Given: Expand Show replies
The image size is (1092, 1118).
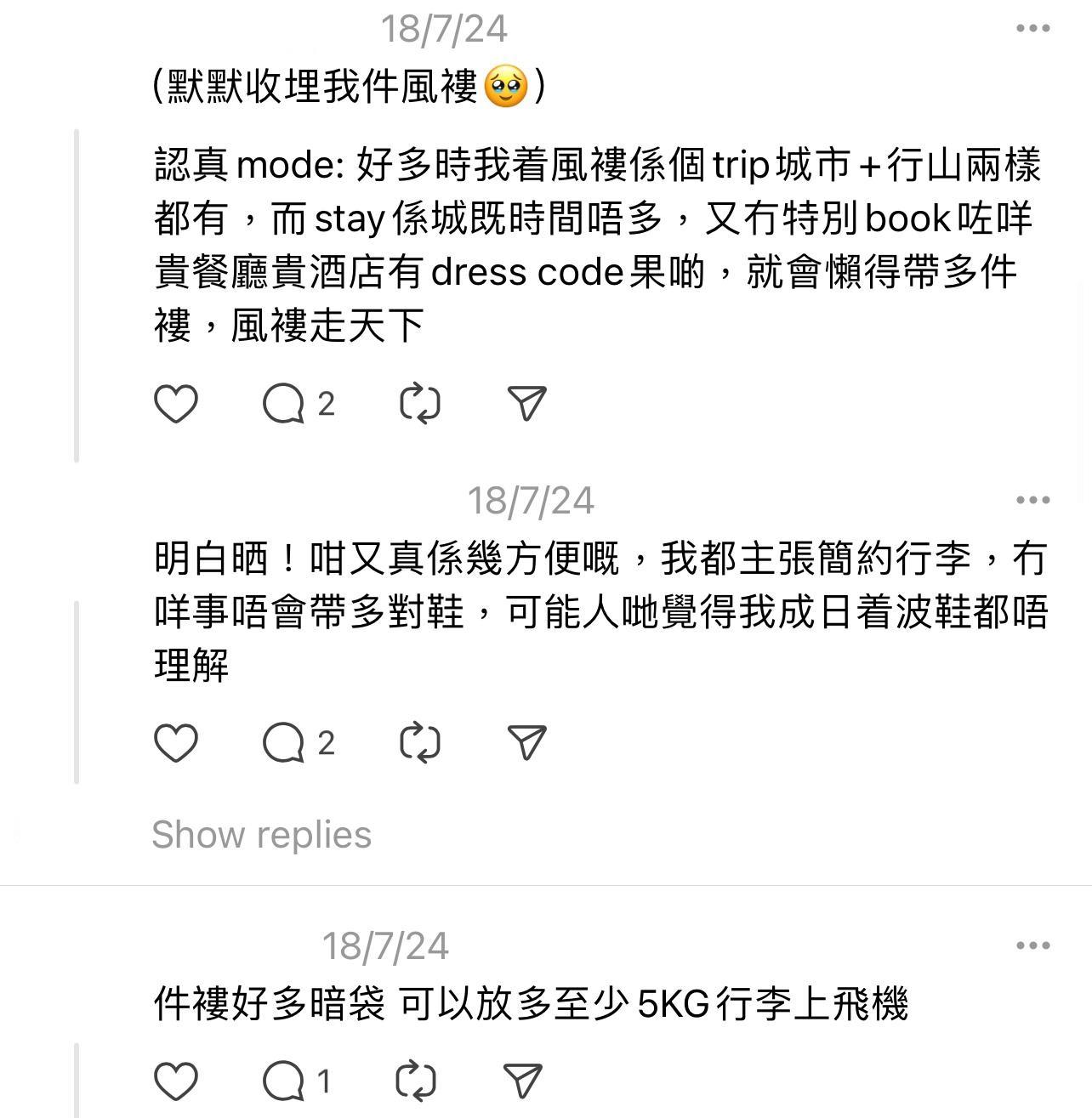Looking at the screenshot, I should (x=261, y=835).
